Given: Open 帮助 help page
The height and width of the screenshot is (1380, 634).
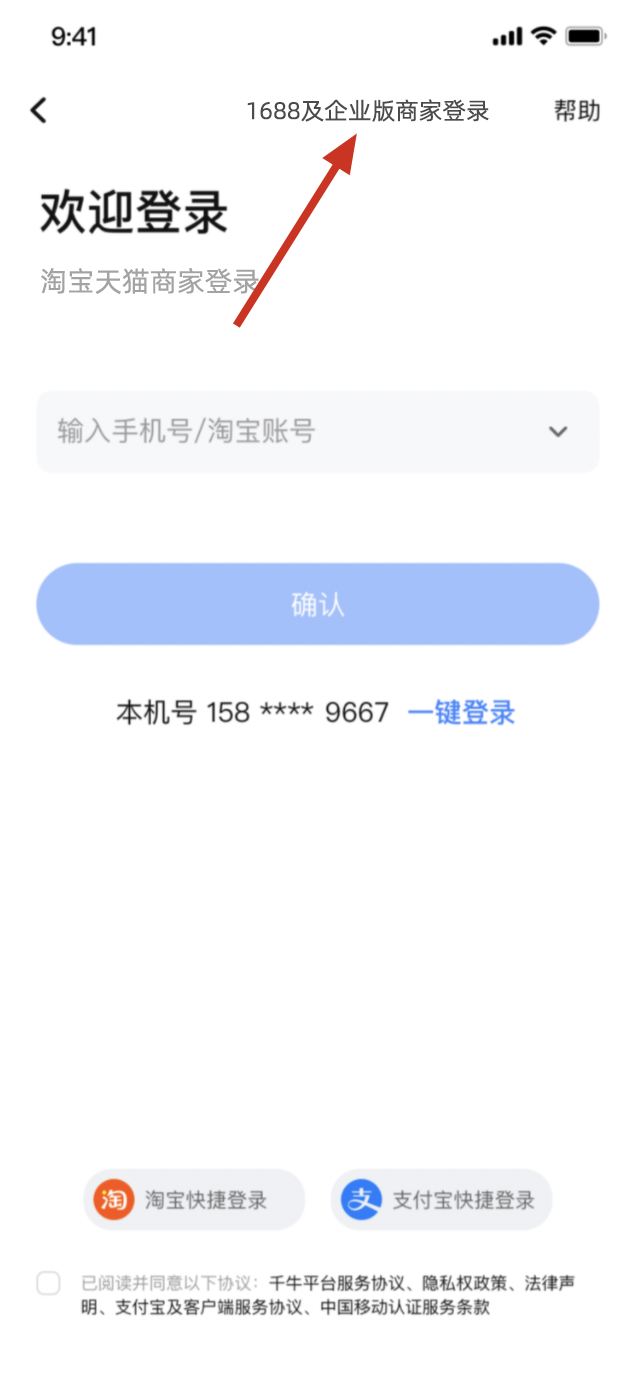Looking at the screenshot, I should 577,111.
